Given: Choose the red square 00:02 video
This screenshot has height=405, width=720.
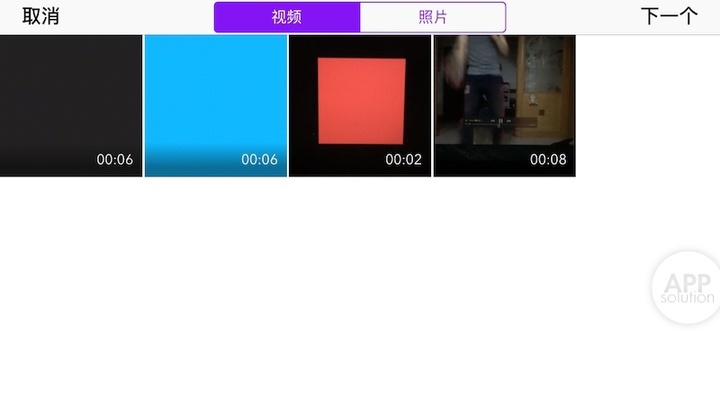Looking at the screenshot, I should point(360,105).
